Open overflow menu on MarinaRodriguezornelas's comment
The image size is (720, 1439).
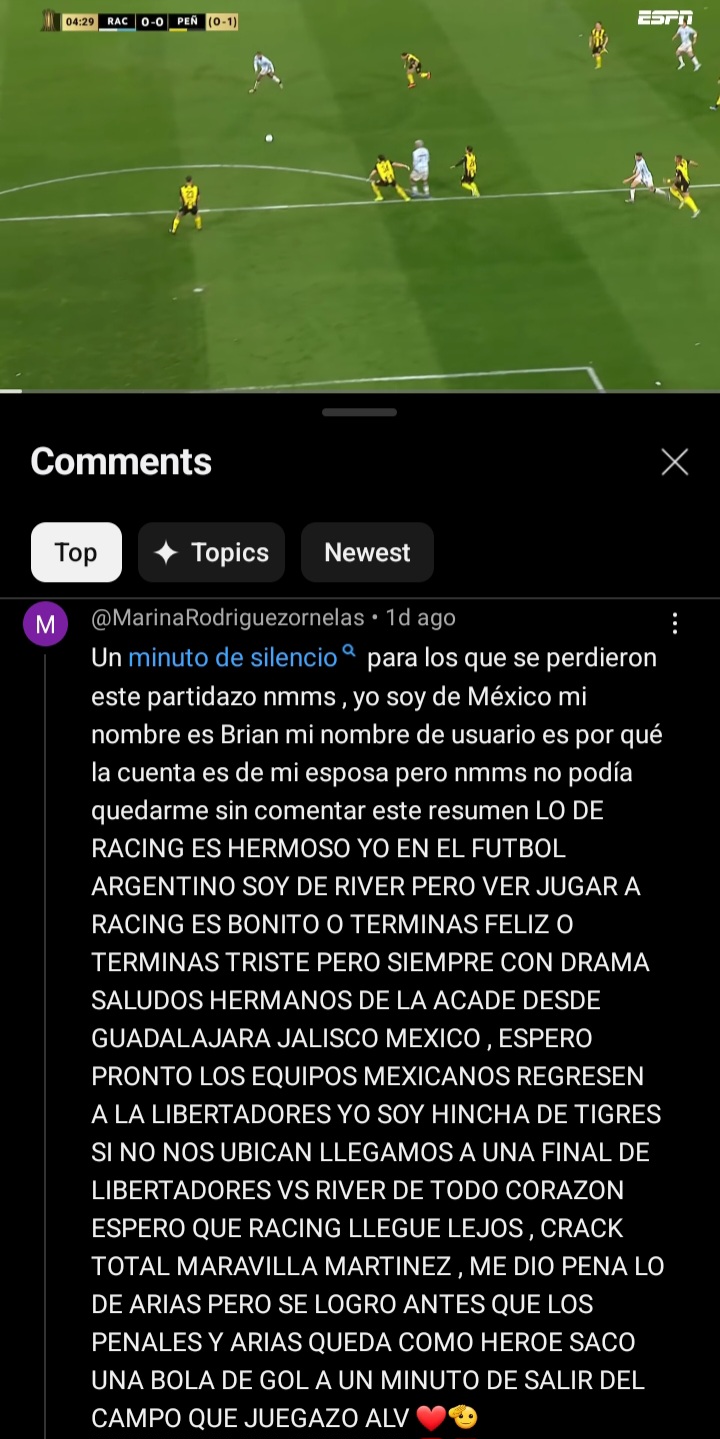click(x=675, y=624)
